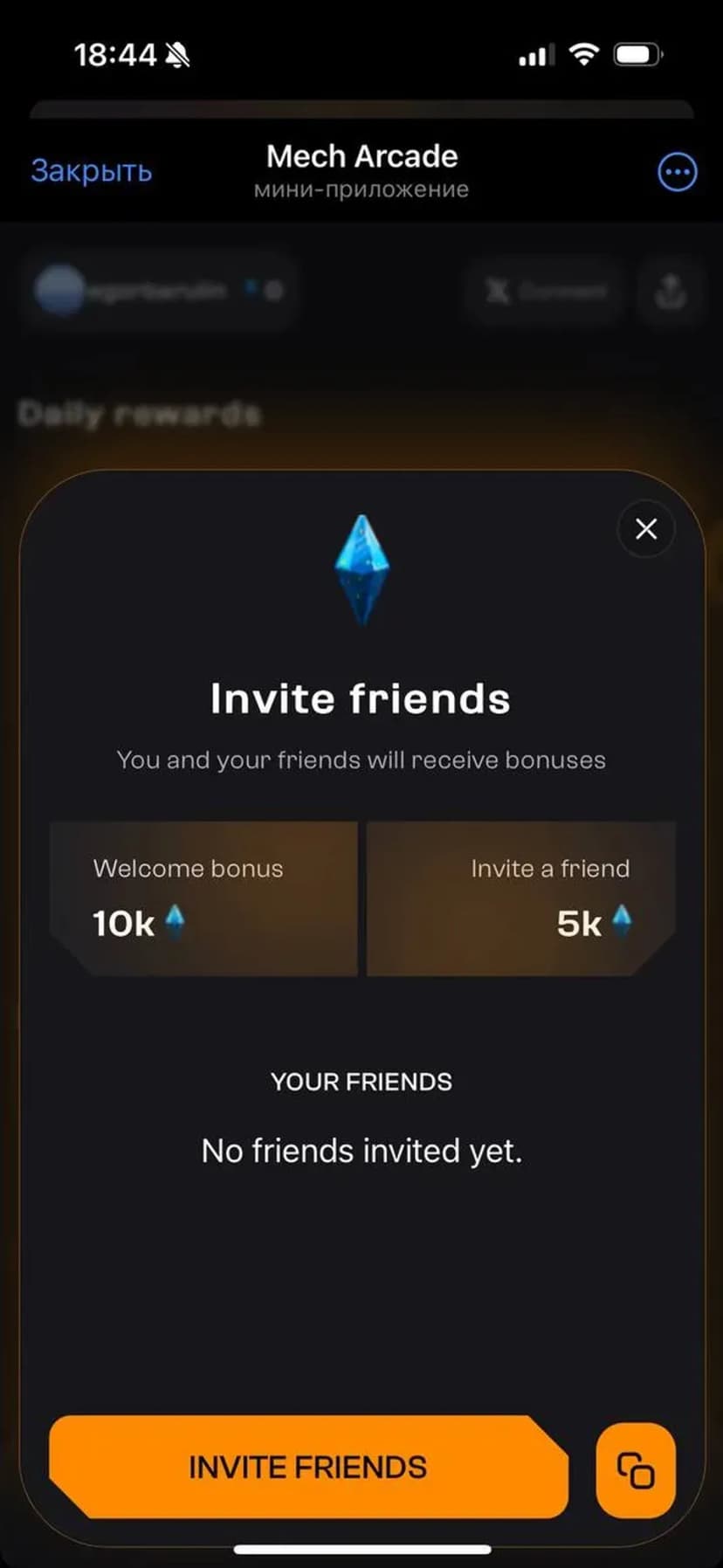This screenshot has width=723, height=1568.
Task: Dismiss the Invite friends dialog
Action: [x=646, y=529]
